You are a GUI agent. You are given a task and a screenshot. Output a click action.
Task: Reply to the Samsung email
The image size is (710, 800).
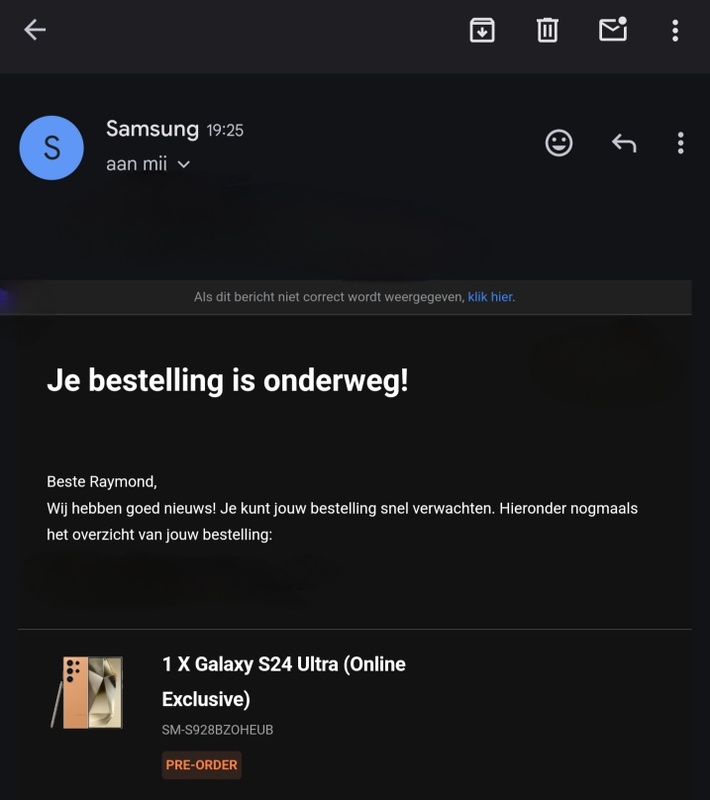(x=624, y=143)
